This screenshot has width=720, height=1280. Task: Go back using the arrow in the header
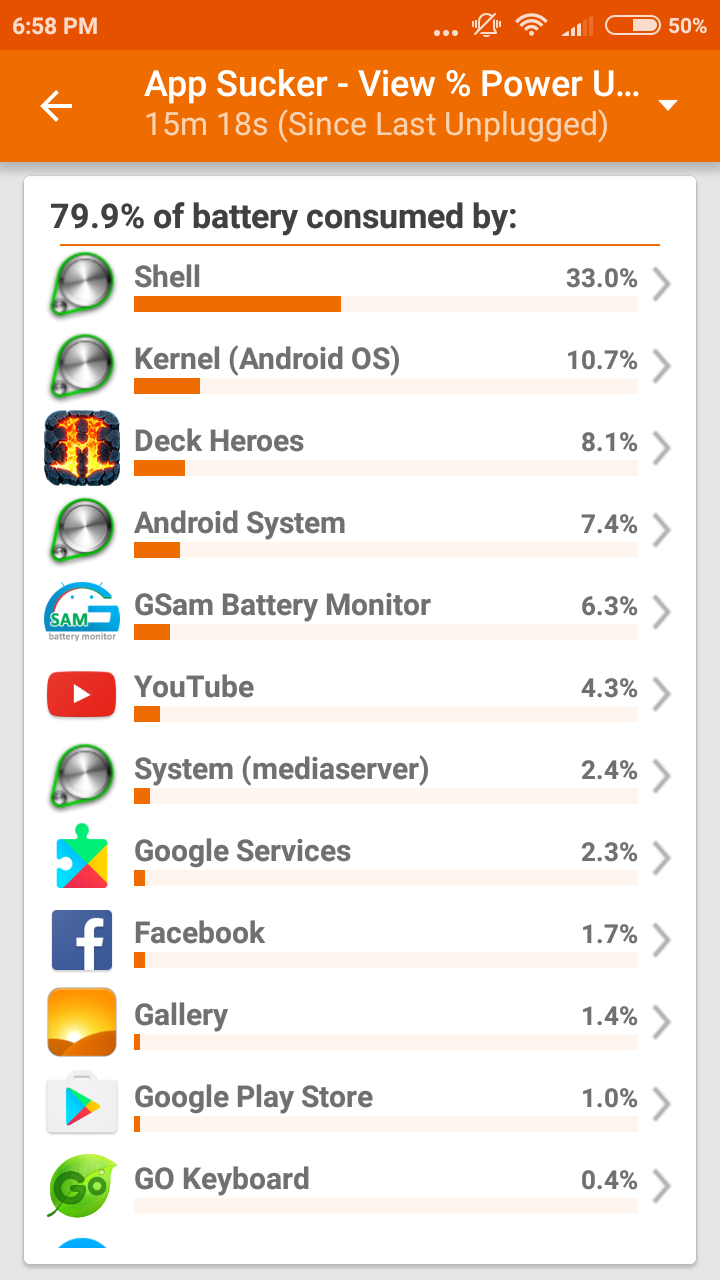(x=57, y=106)
